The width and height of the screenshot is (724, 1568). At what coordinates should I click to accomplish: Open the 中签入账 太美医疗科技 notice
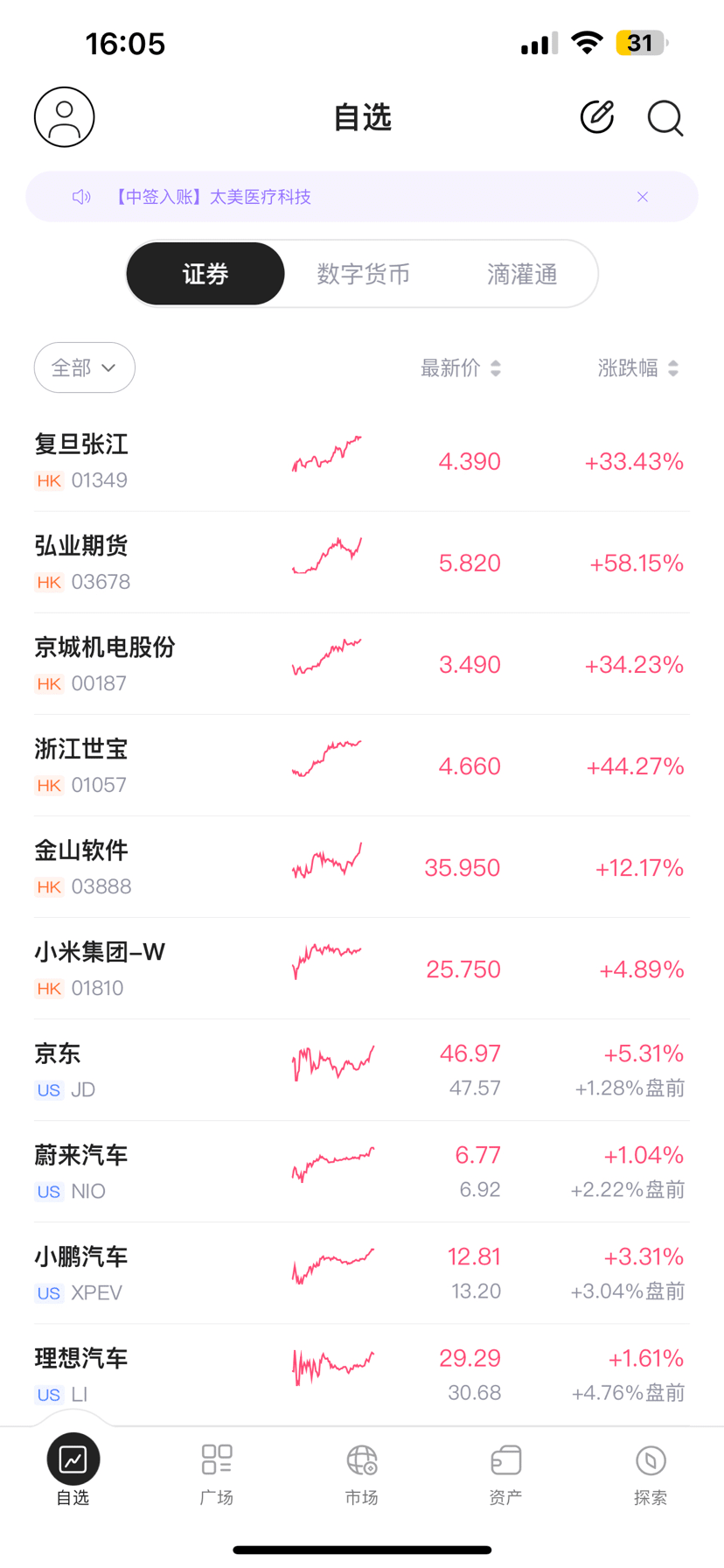213,197
